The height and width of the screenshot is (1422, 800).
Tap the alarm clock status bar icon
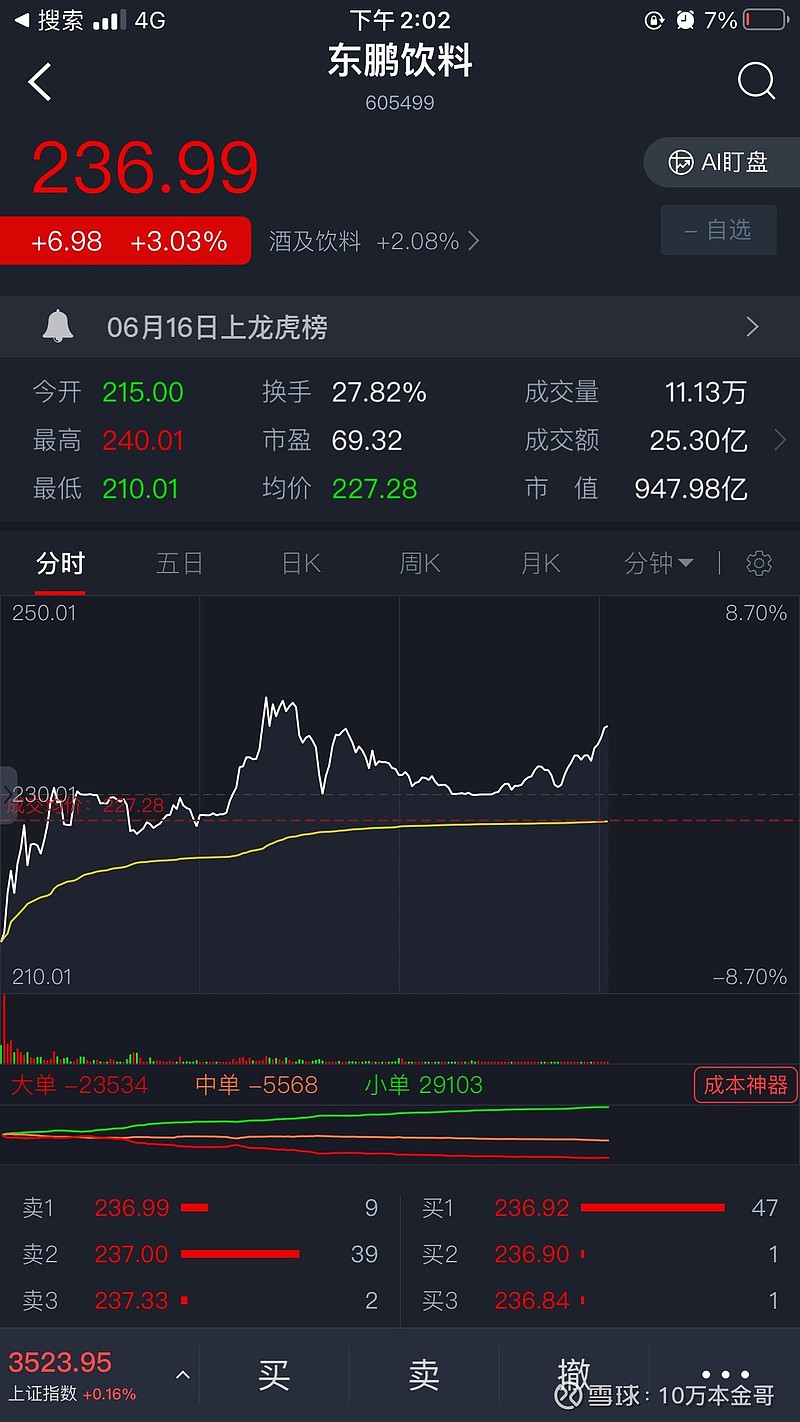685,18
